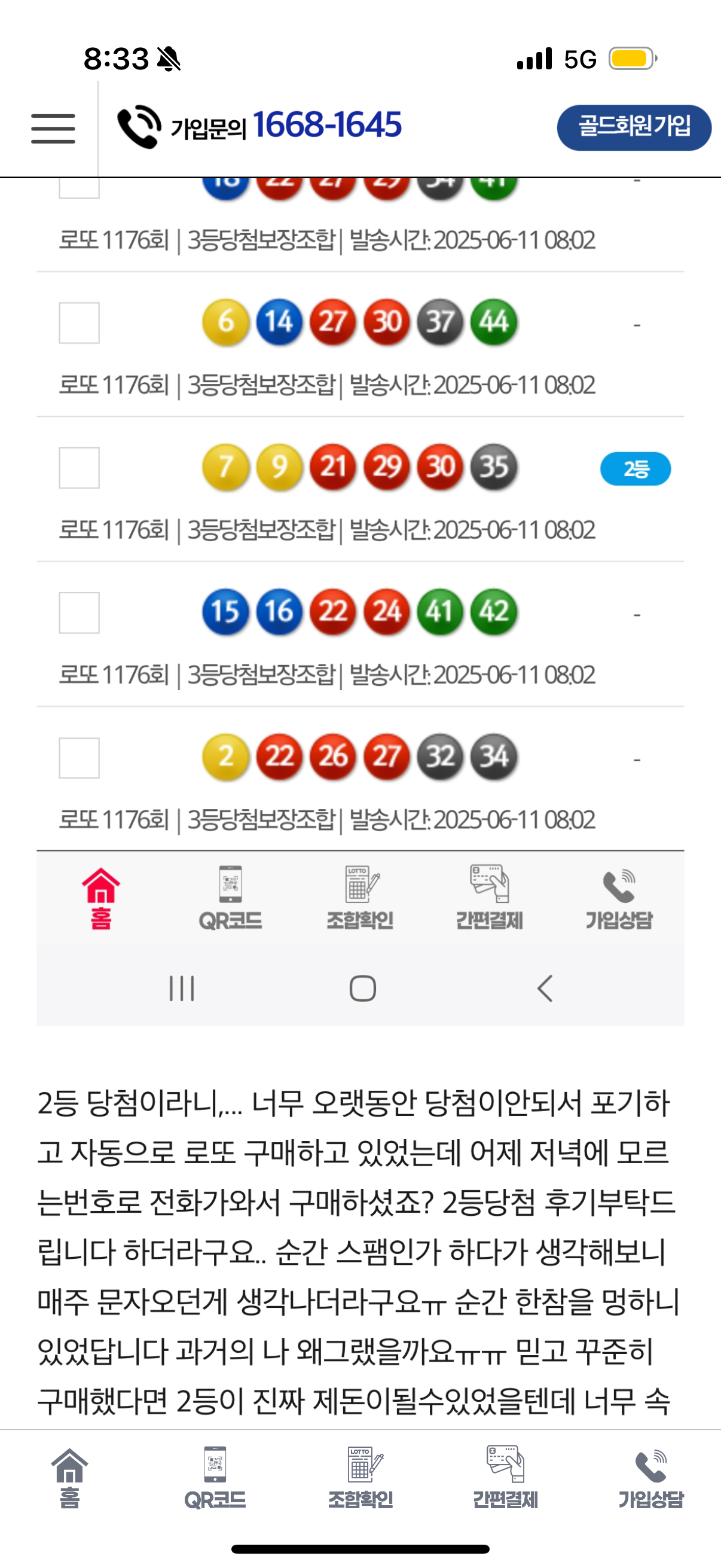Tap the 골드회원가입 button
721x1568 pixels.
(633, 127)
